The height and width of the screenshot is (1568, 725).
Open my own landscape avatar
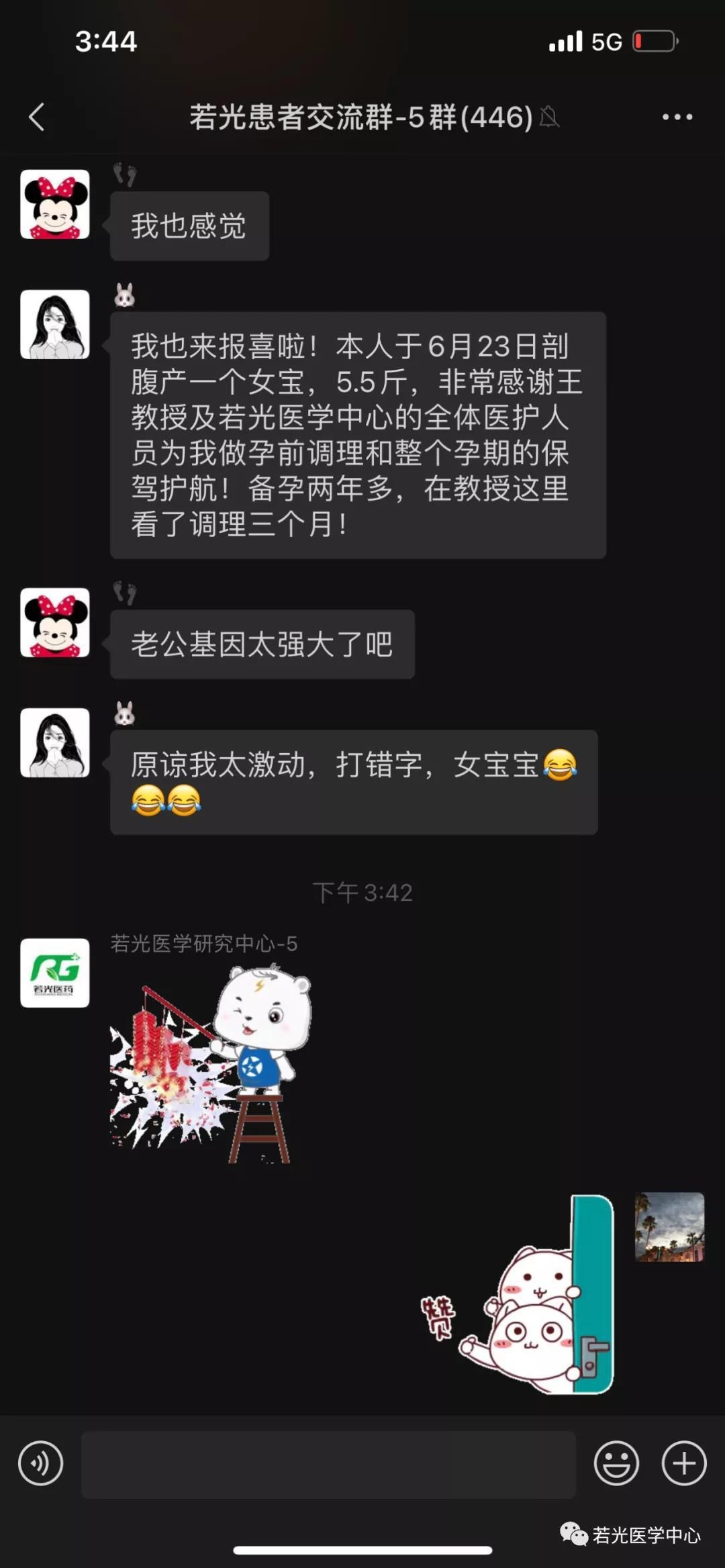(x=669, y=1227)
